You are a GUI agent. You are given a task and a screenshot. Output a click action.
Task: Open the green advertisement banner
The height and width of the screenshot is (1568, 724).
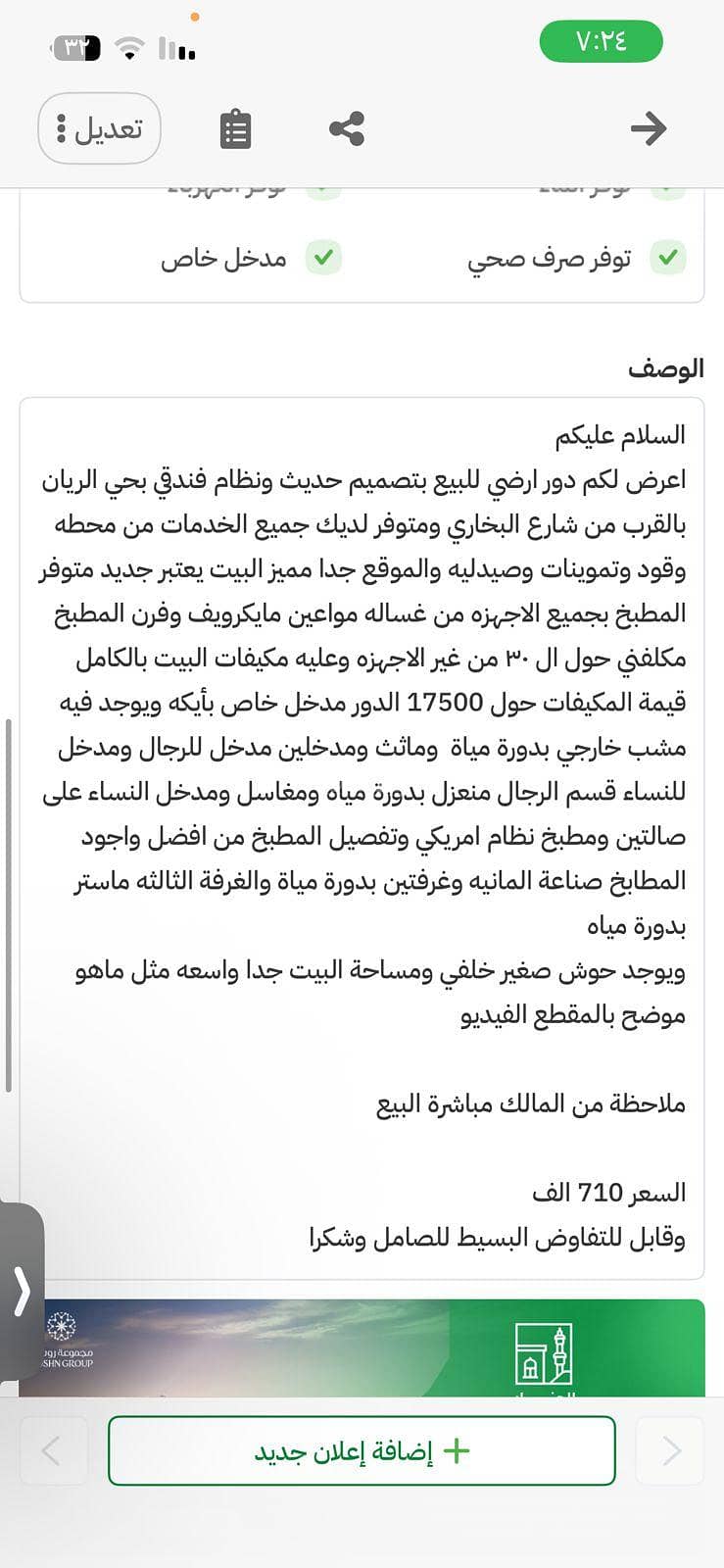click(362, 1347)
